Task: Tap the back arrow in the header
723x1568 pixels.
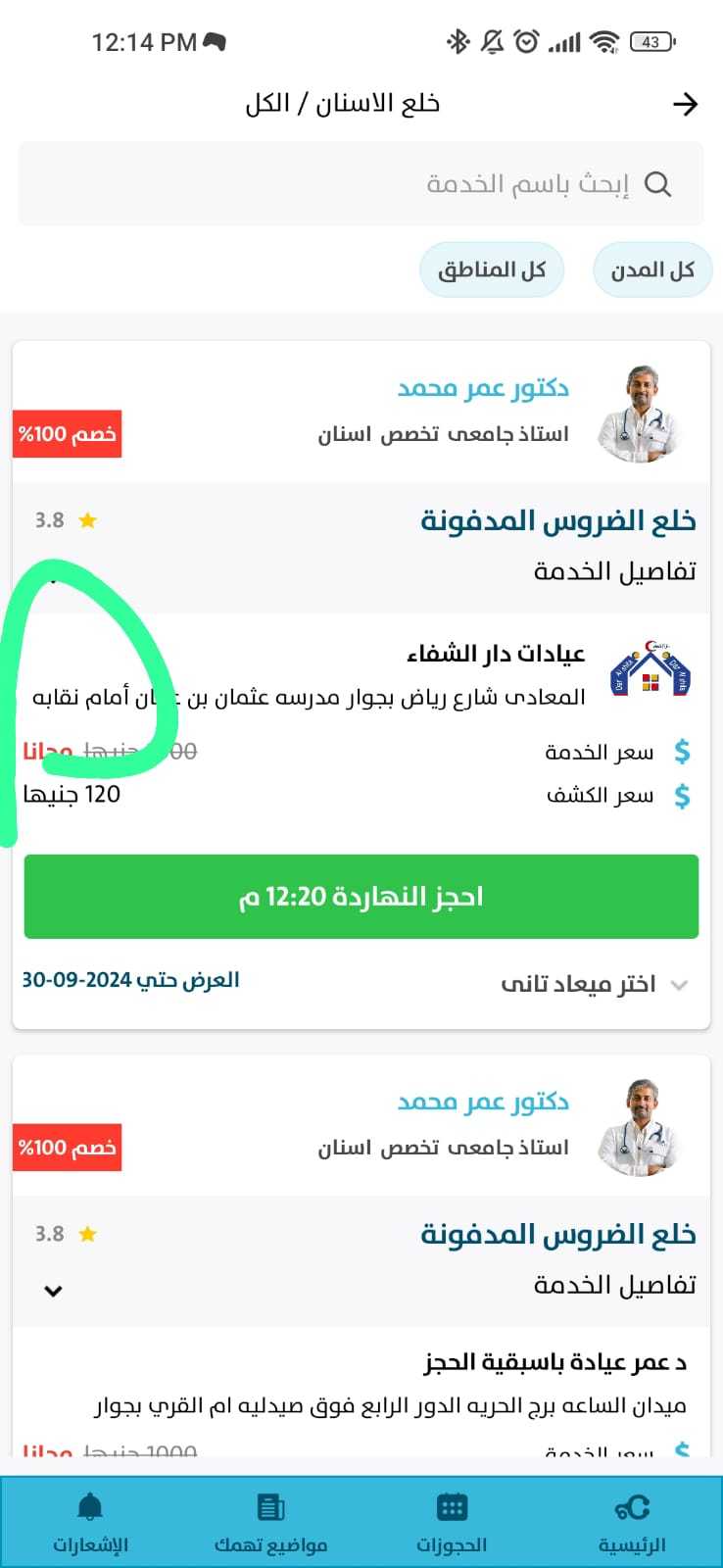Action: 685,105
